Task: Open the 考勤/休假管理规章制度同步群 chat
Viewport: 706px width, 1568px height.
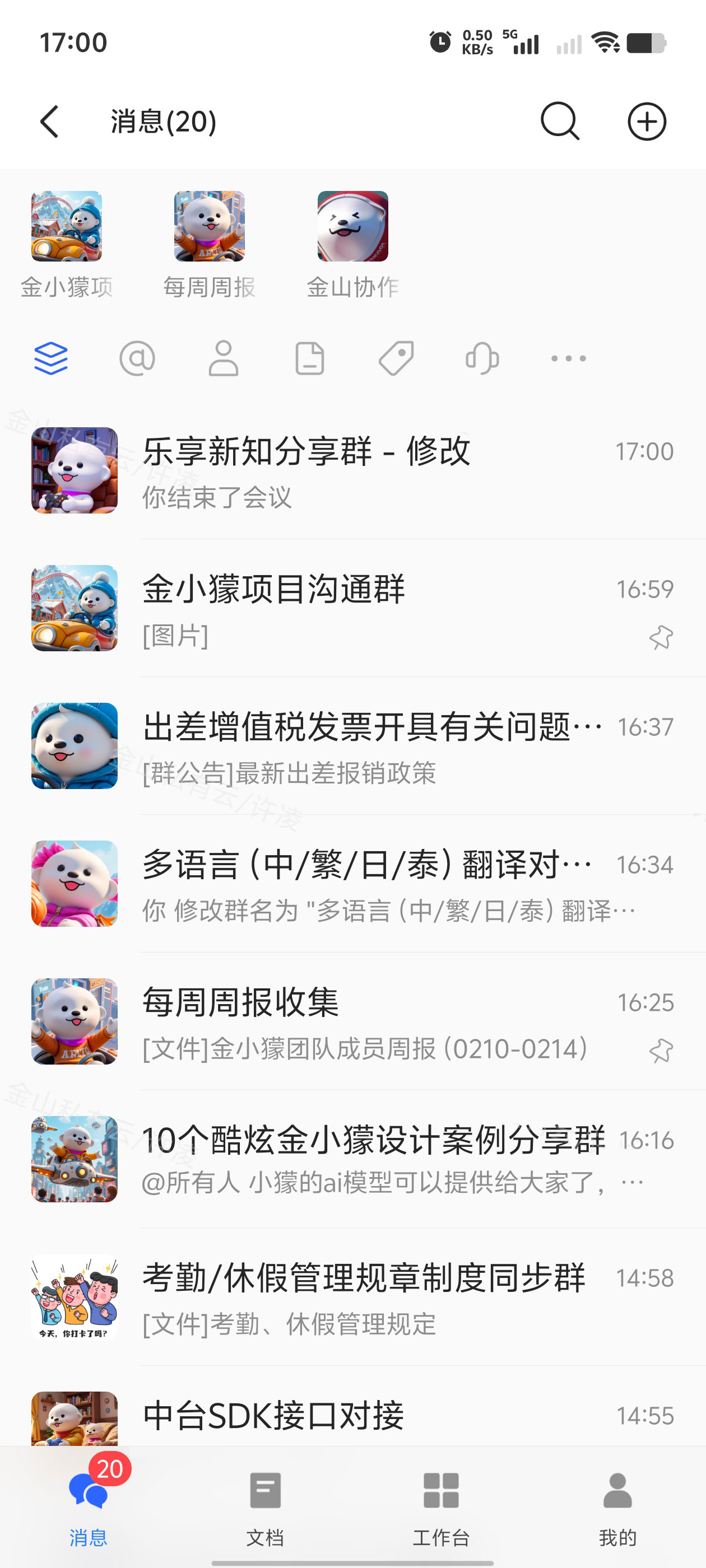Action: point(365,1297)
